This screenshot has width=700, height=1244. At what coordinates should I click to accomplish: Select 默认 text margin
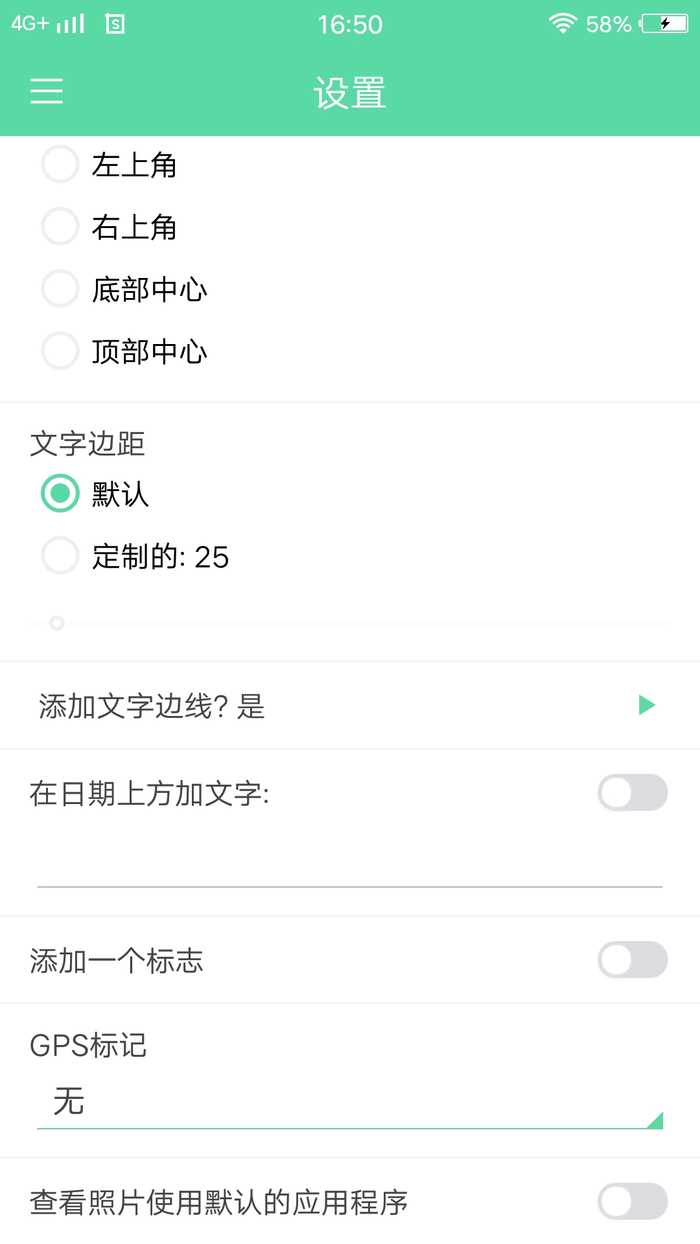60,493
